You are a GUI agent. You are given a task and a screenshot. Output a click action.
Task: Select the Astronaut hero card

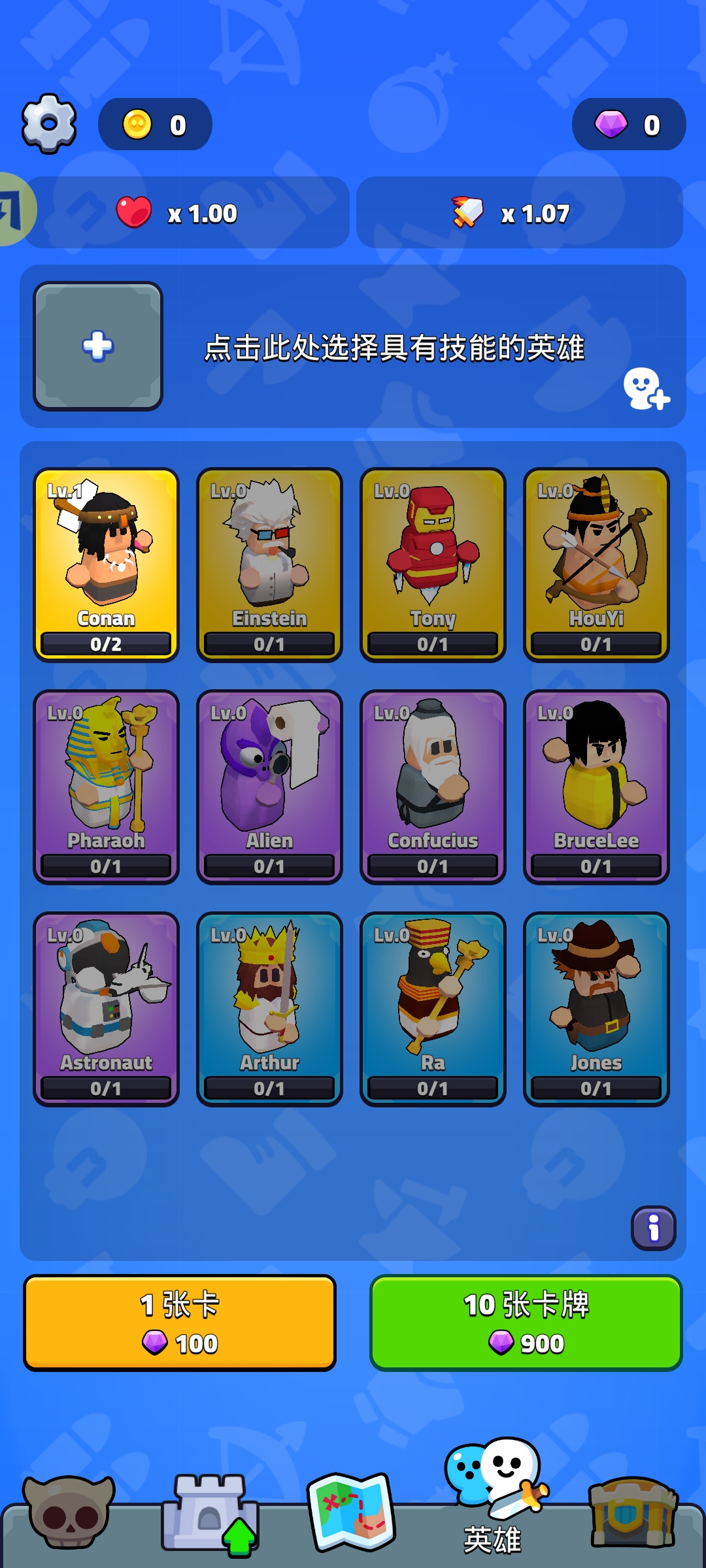(106, 1009)
